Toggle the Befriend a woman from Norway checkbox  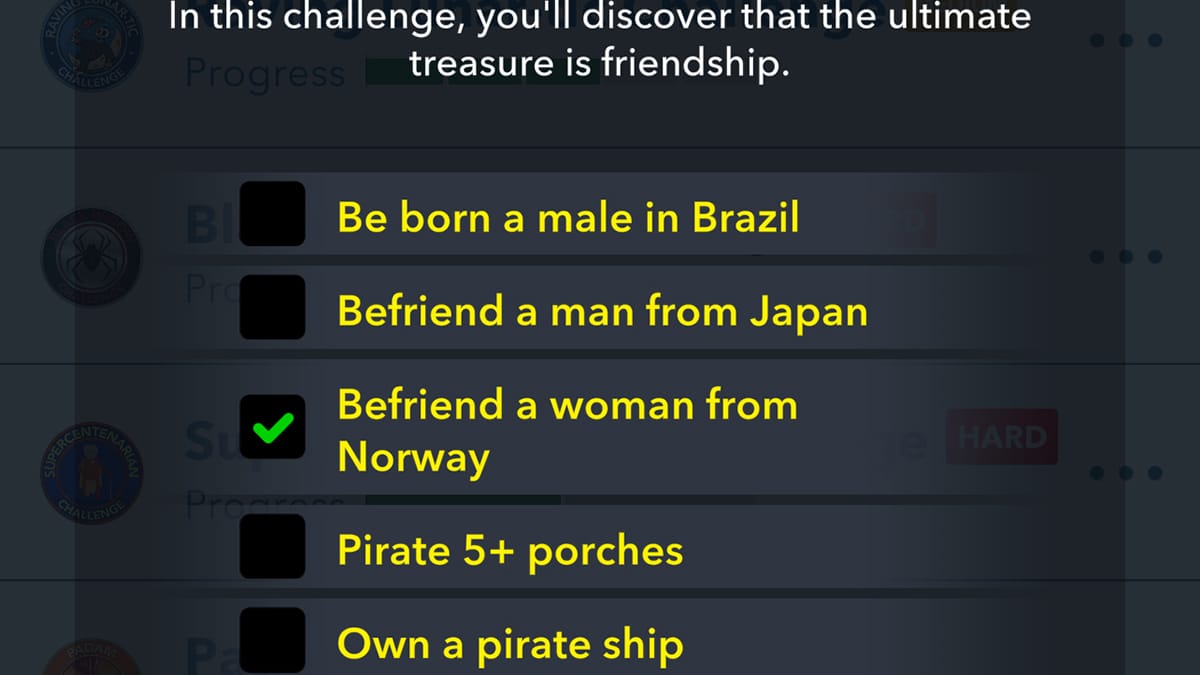[x=272, y=427]
